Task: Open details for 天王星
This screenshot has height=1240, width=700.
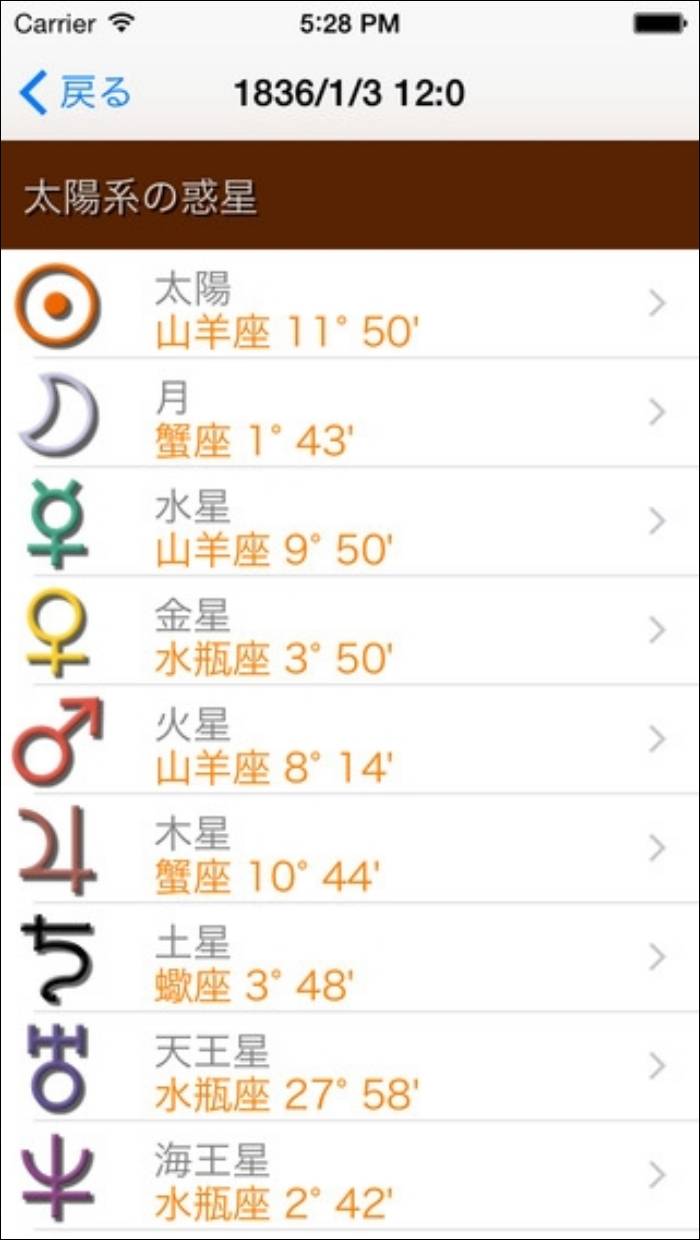Action: (350, 1067)
